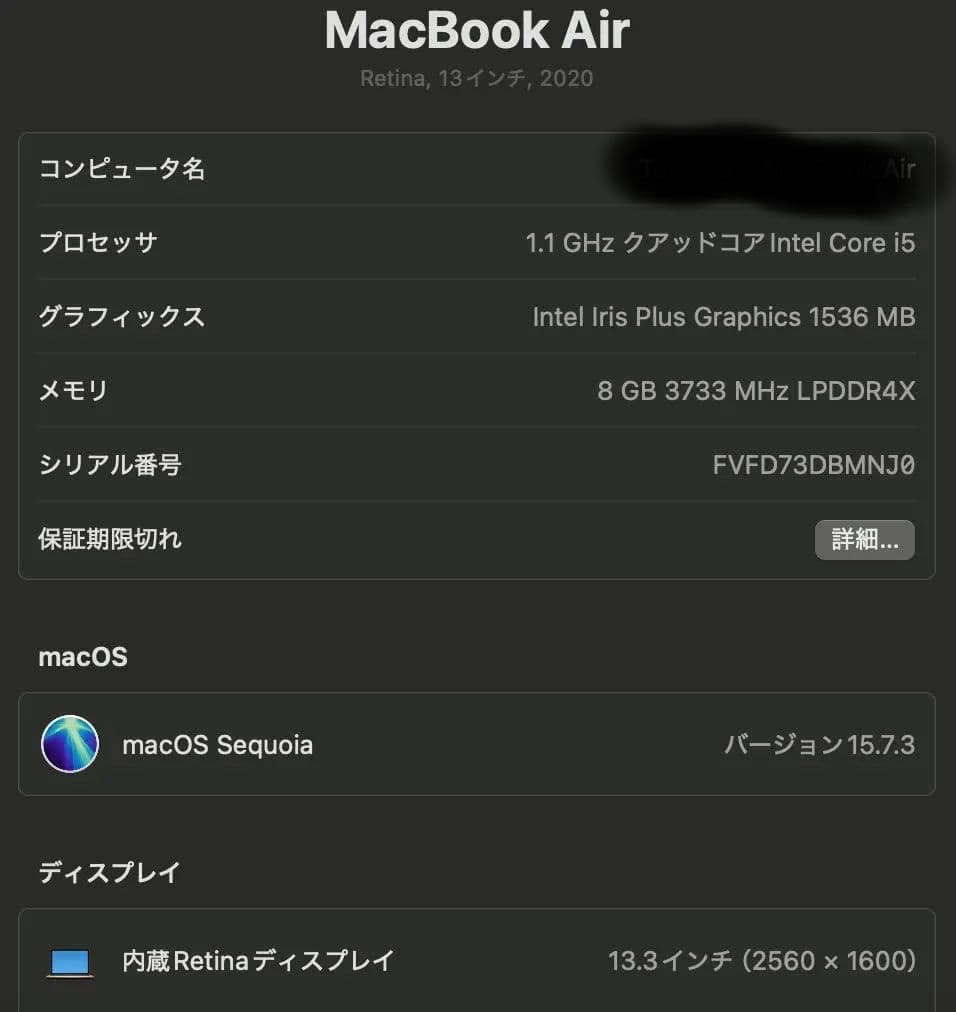
Task: Select the 13.3インチ (2560 × 1600) value
Action: point(764,960)
